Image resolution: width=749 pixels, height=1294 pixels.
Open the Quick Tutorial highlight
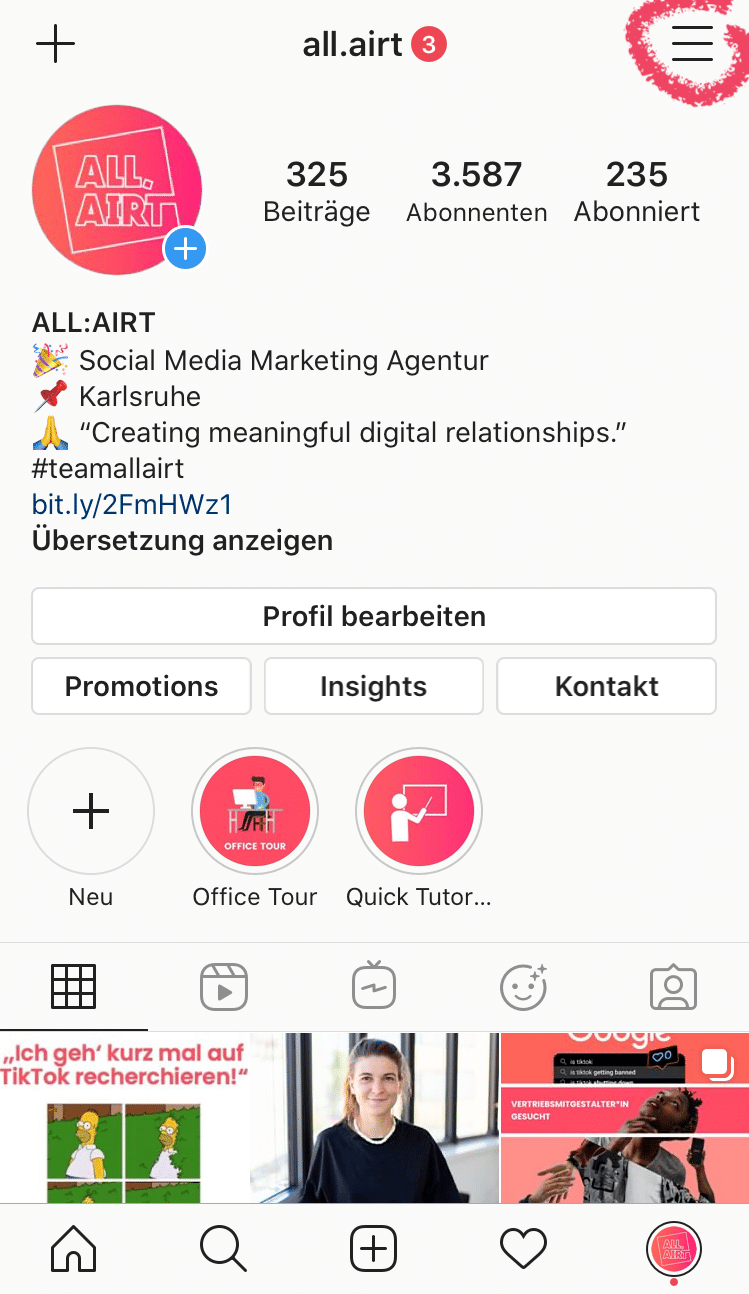tap(419, 811)
